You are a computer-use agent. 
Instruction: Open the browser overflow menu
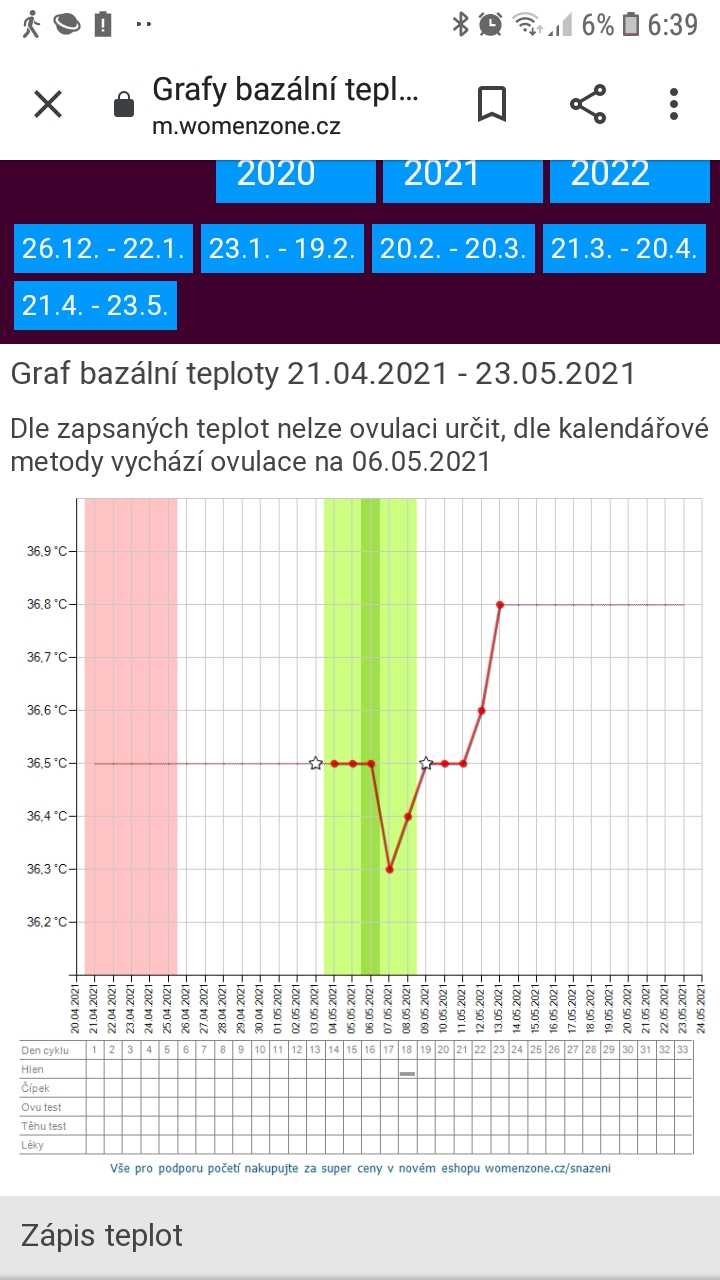(x=674, y=104)
